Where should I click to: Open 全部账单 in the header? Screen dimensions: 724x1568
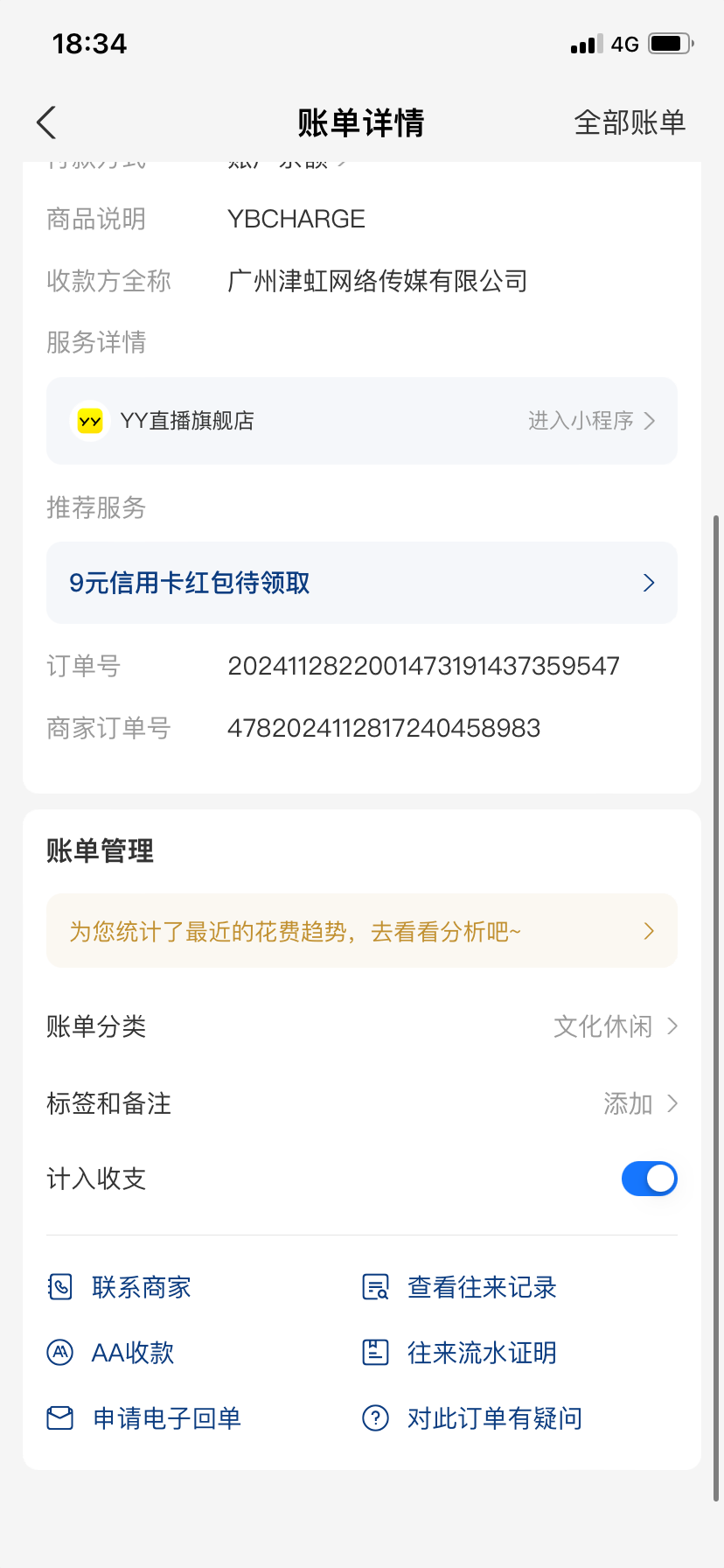tap(630, 122)
